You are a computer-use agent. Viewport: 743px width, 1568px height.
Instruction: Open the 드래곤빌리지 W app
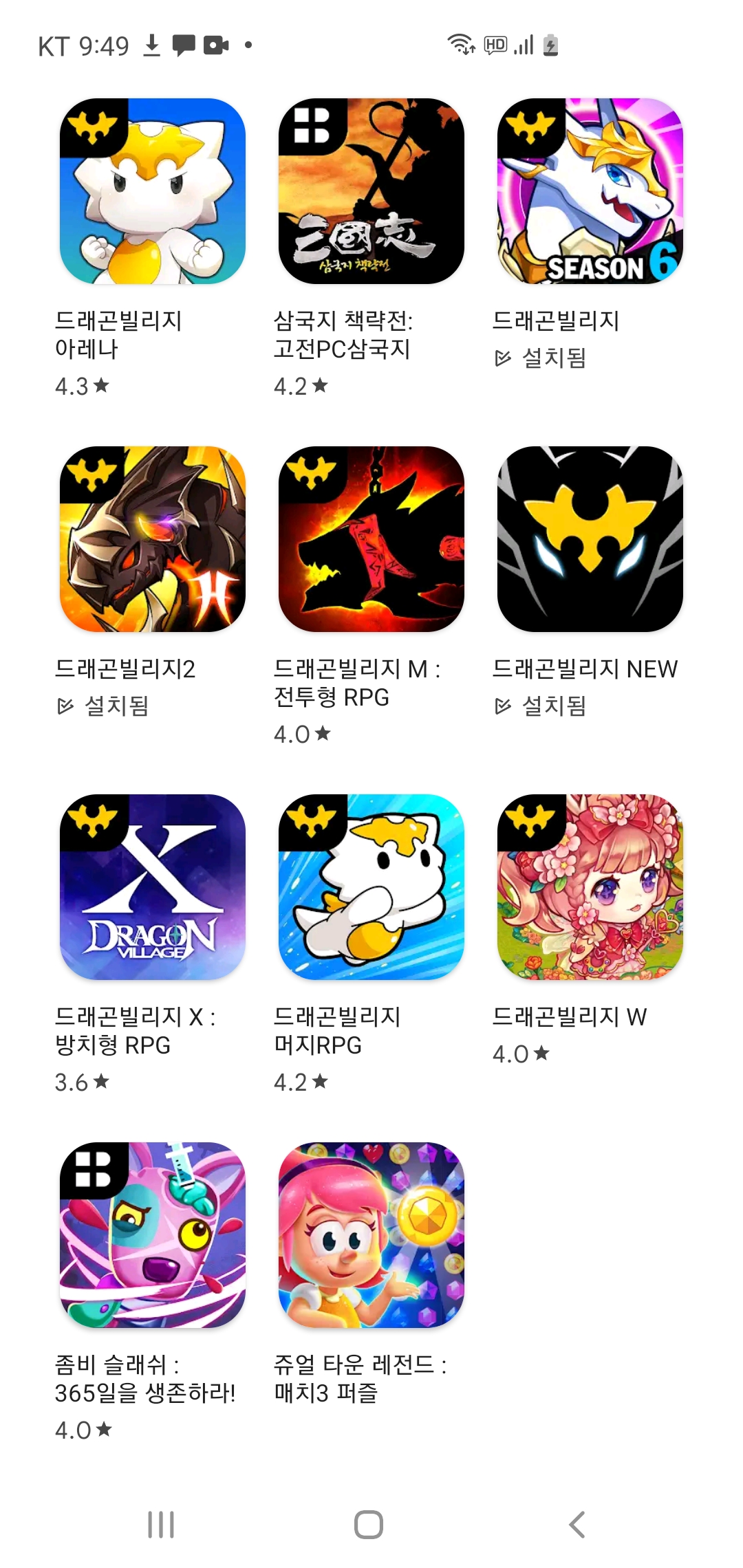pyautogui.click(x=590, y=887)
